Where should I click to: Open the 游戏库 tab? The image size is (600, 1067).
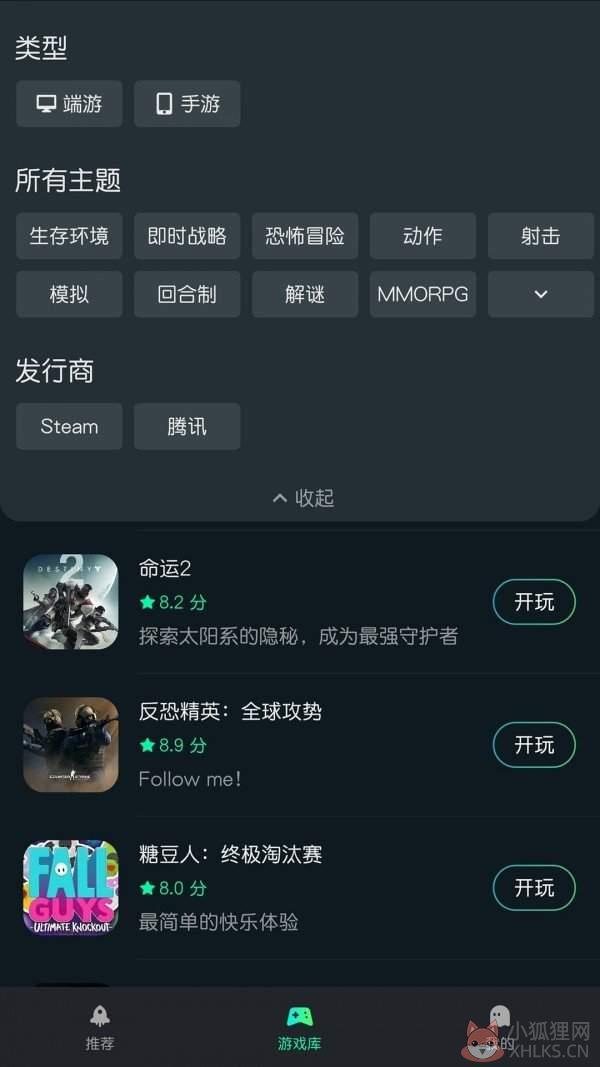coord(299,1028)
